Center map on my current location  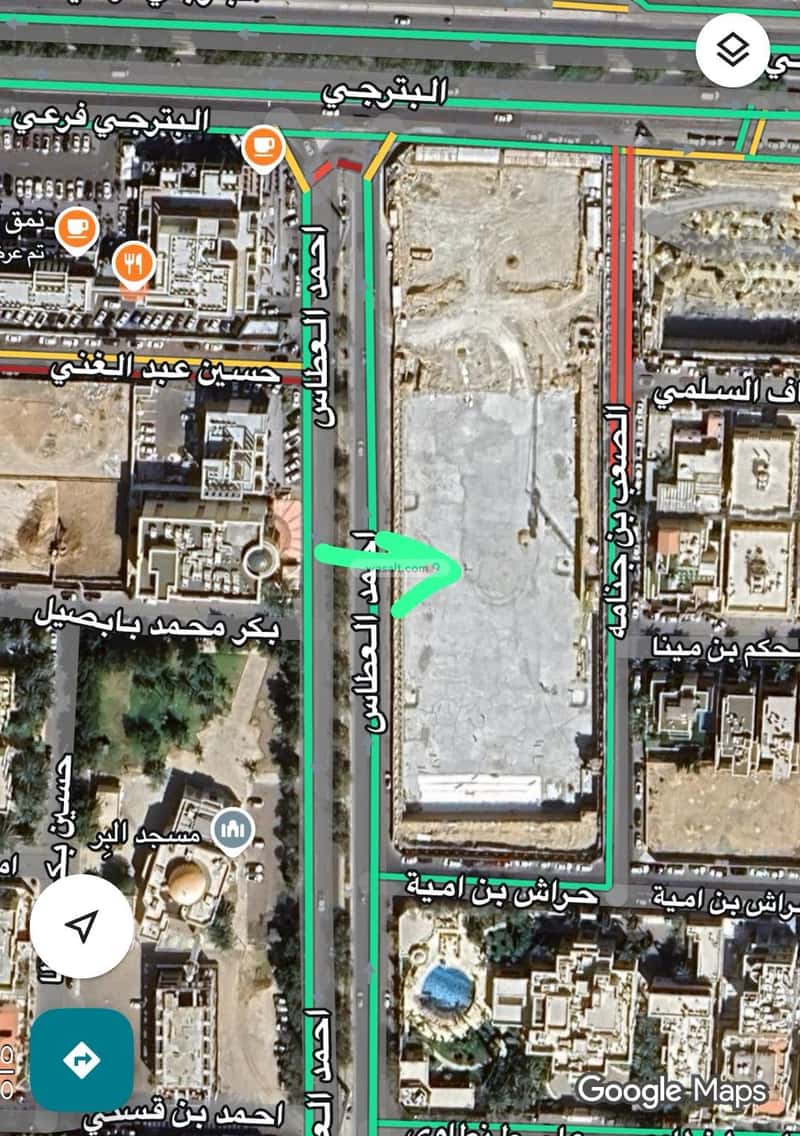(82, 927)
